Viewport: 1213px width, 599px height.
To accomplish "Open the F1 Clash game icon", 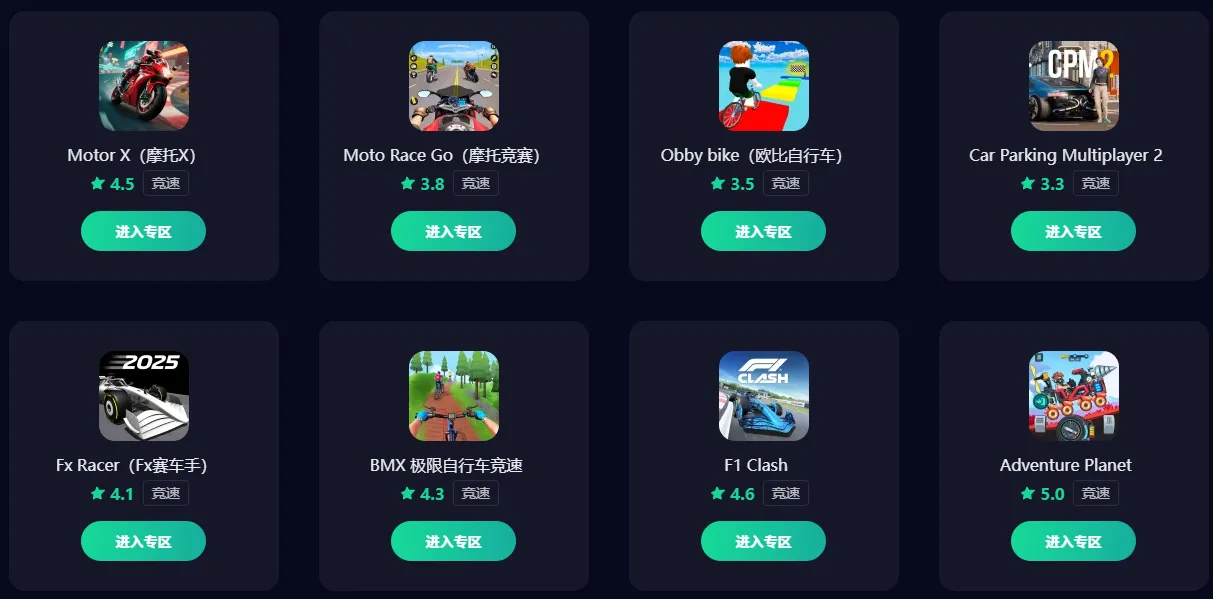I will click(763, 396).
